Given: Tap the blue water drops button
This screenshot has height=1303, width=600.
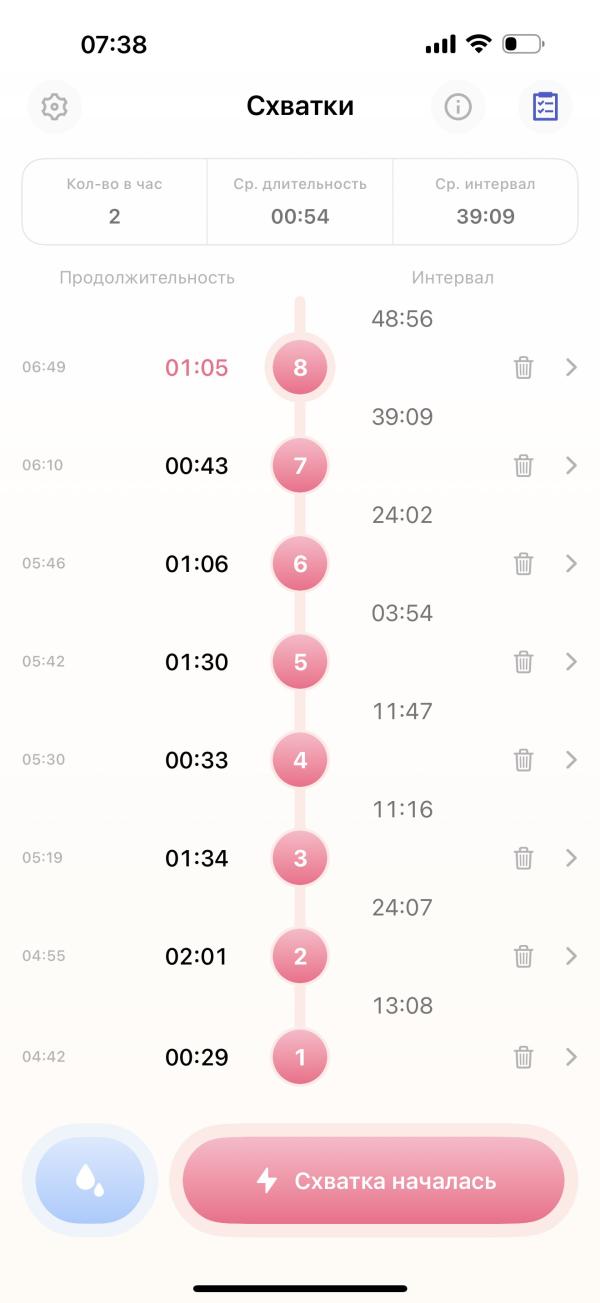Looking at the screenshot, I should coord(90,1181).
